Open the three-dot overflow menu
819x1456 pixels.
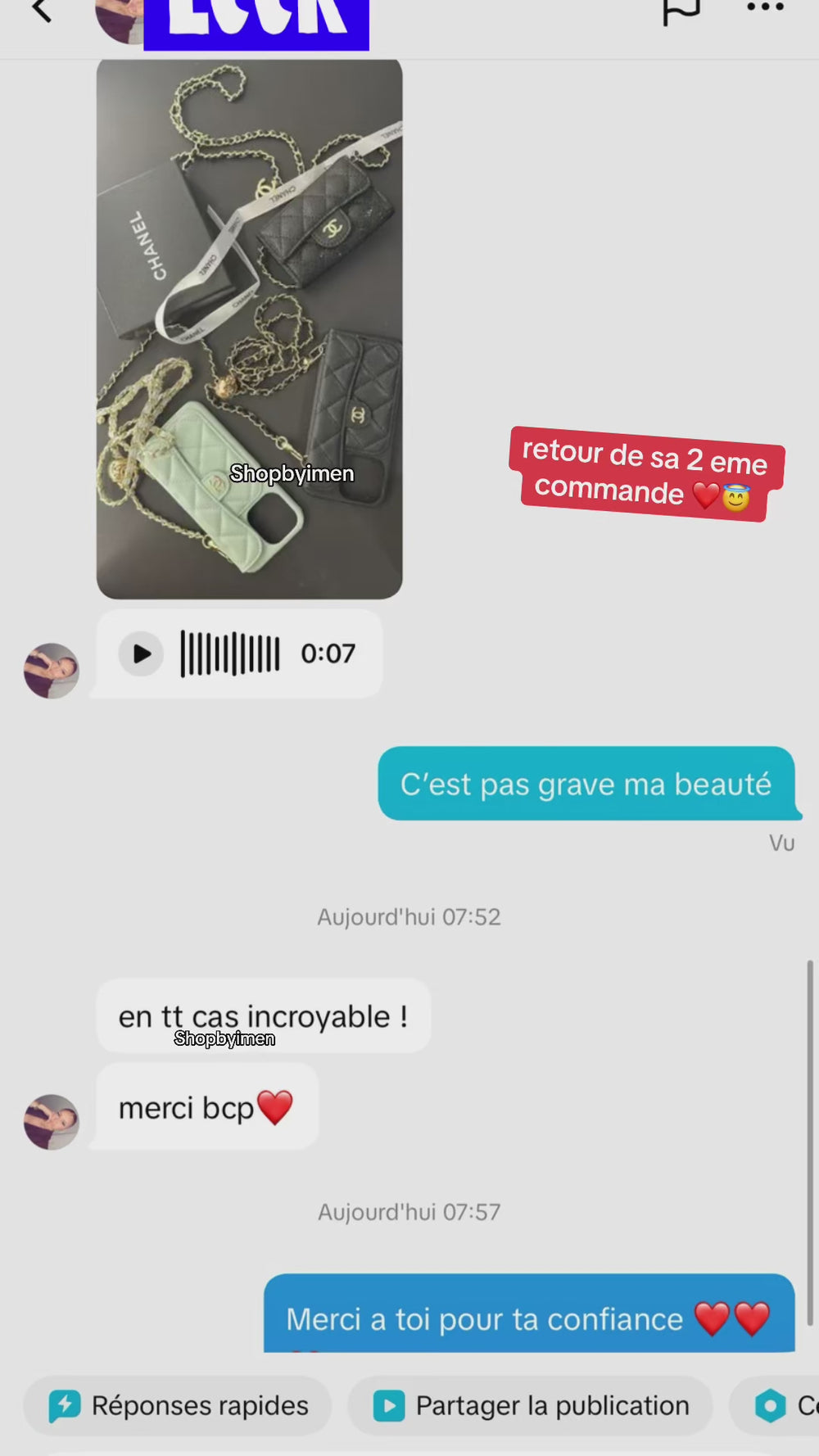tap(765, 7)
